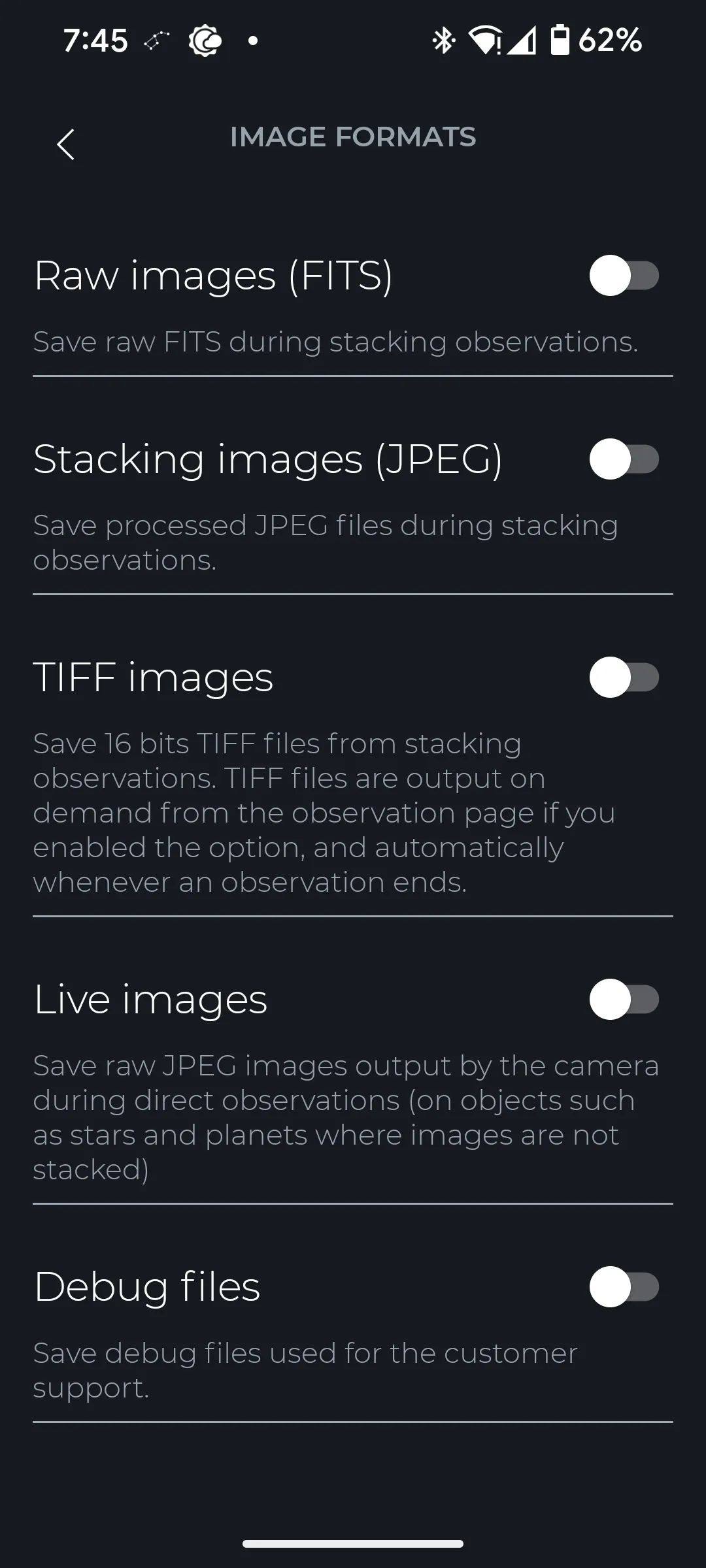Toggle the TIFF images switch
This screenshot has width=706, height=1568.
pyautogui.click(x=624, y=678)
